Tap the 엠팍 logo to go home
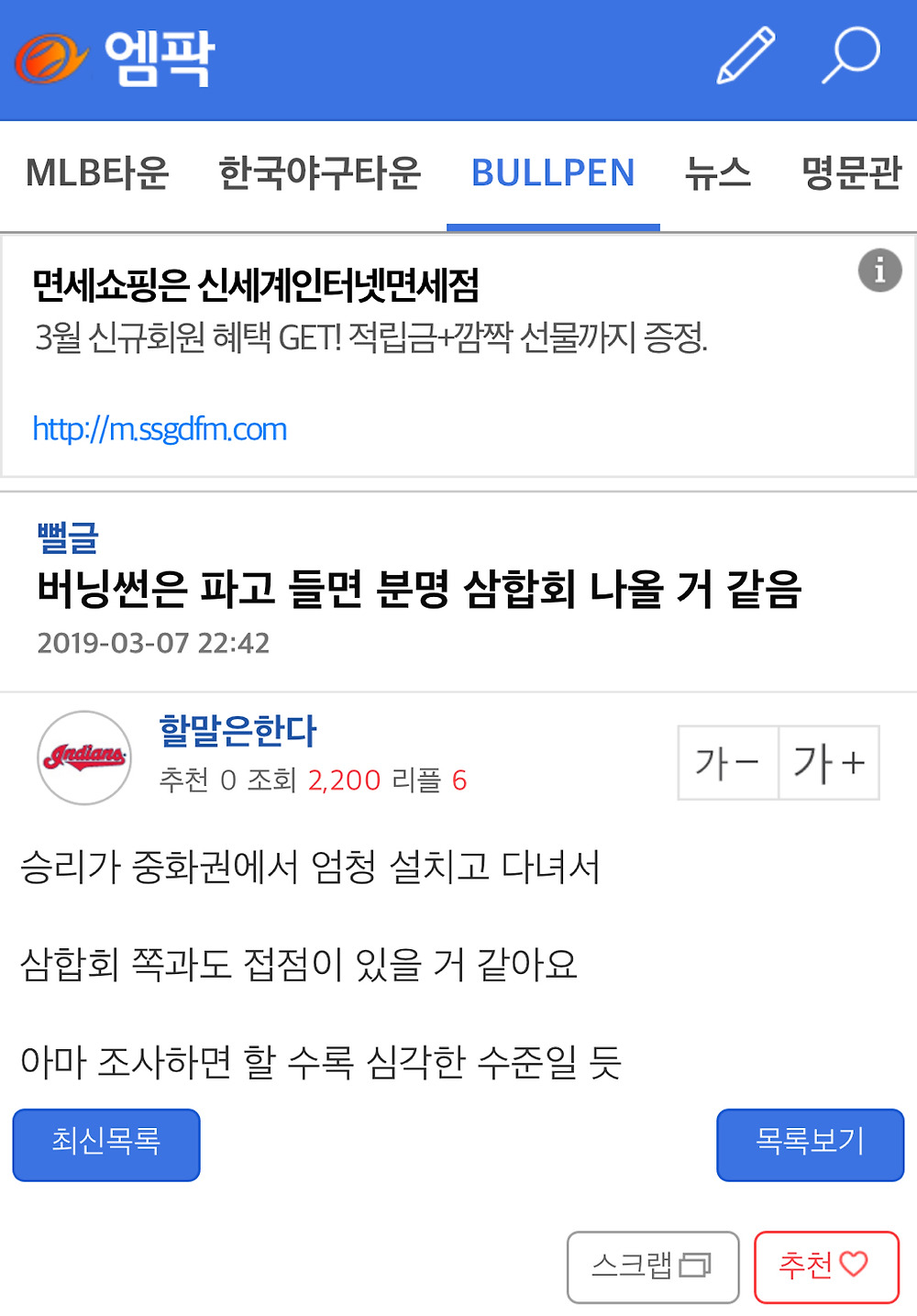This screenshot has height=1316, width=917. click(x=115, y=58)
